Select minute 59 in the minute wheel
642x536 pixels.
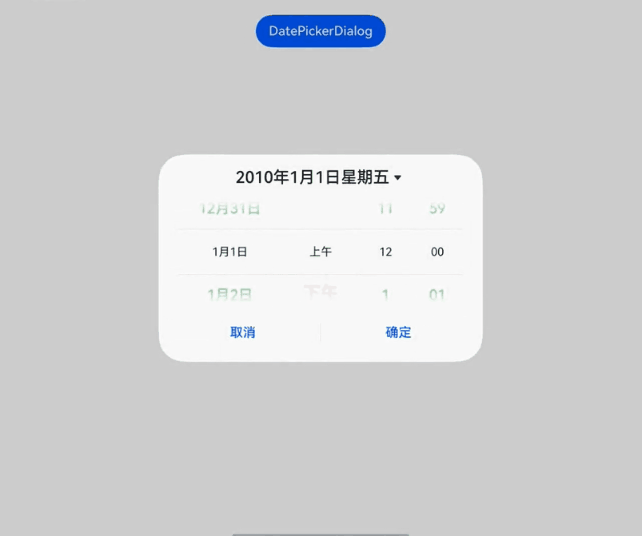click(x=437, y=209)
